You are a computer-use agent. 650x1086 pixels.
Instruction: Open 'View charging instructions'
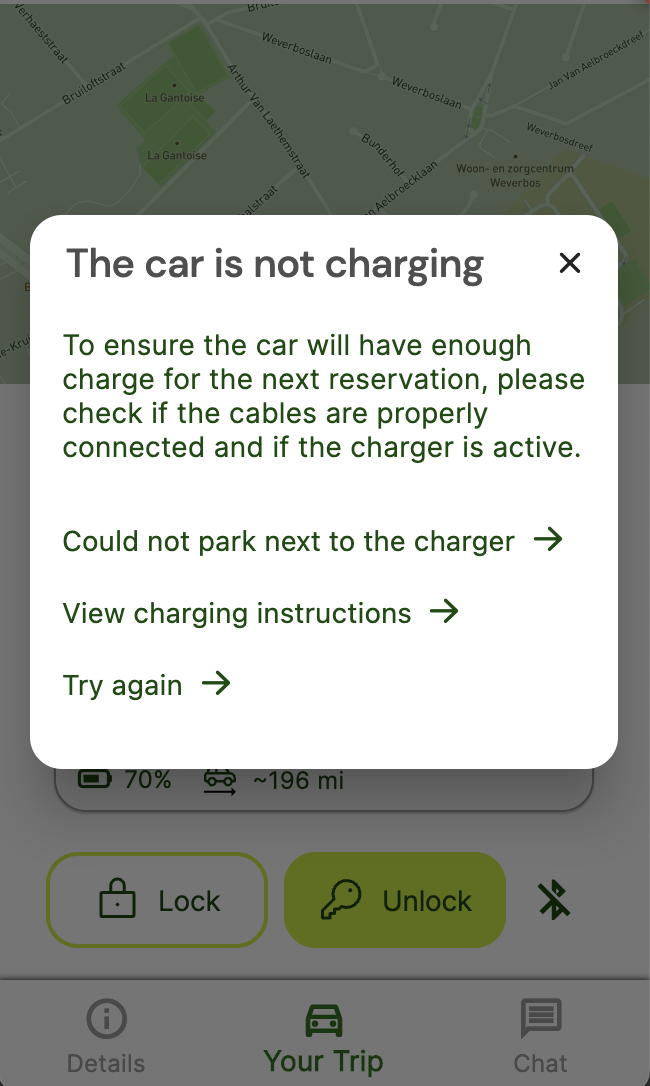pos(261,613)
